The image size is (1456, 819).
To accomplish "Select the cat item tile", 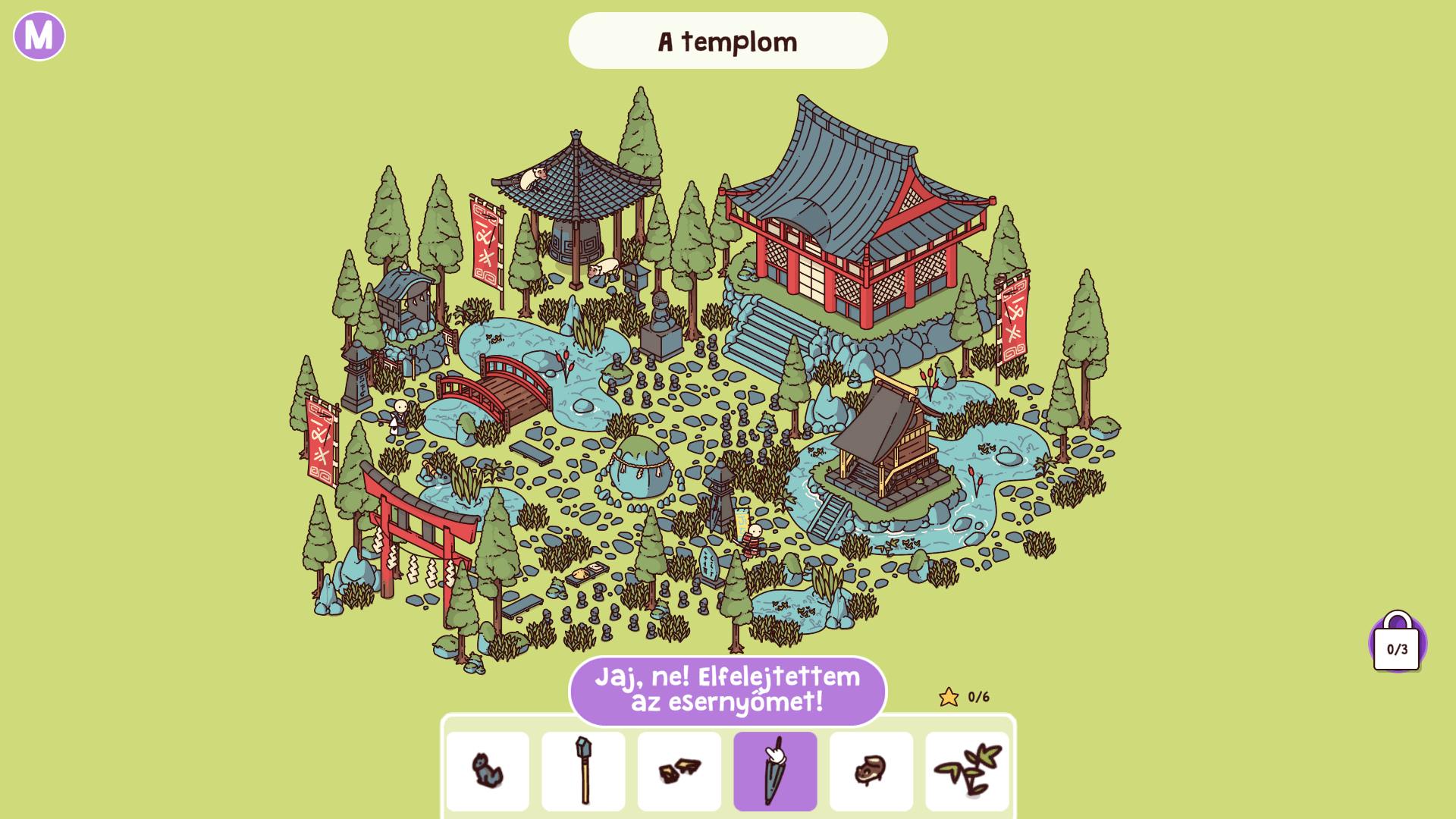I will (488, 770).
